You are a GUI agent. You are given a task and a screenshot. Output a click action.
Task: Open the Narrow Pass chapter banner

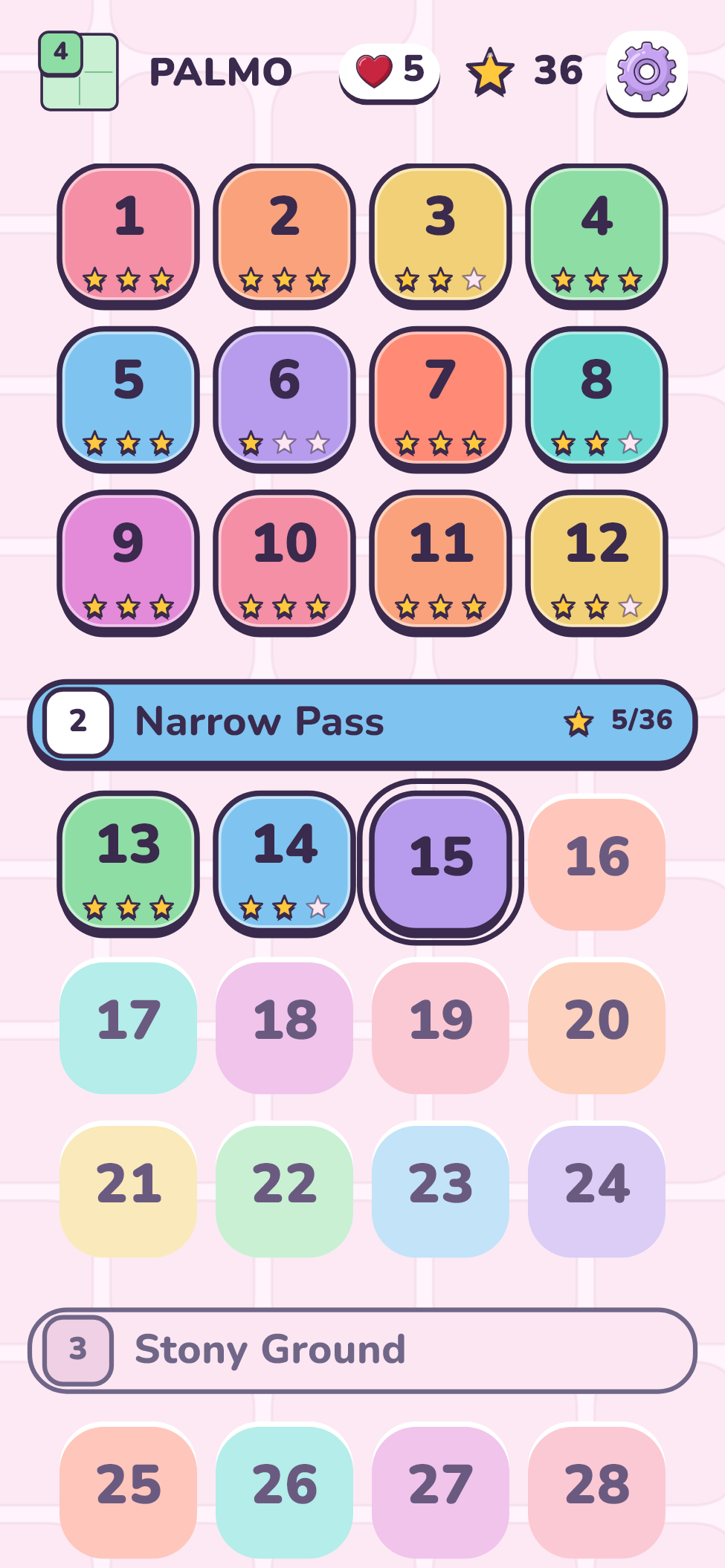pyautogui.click(x=363, y=724)
